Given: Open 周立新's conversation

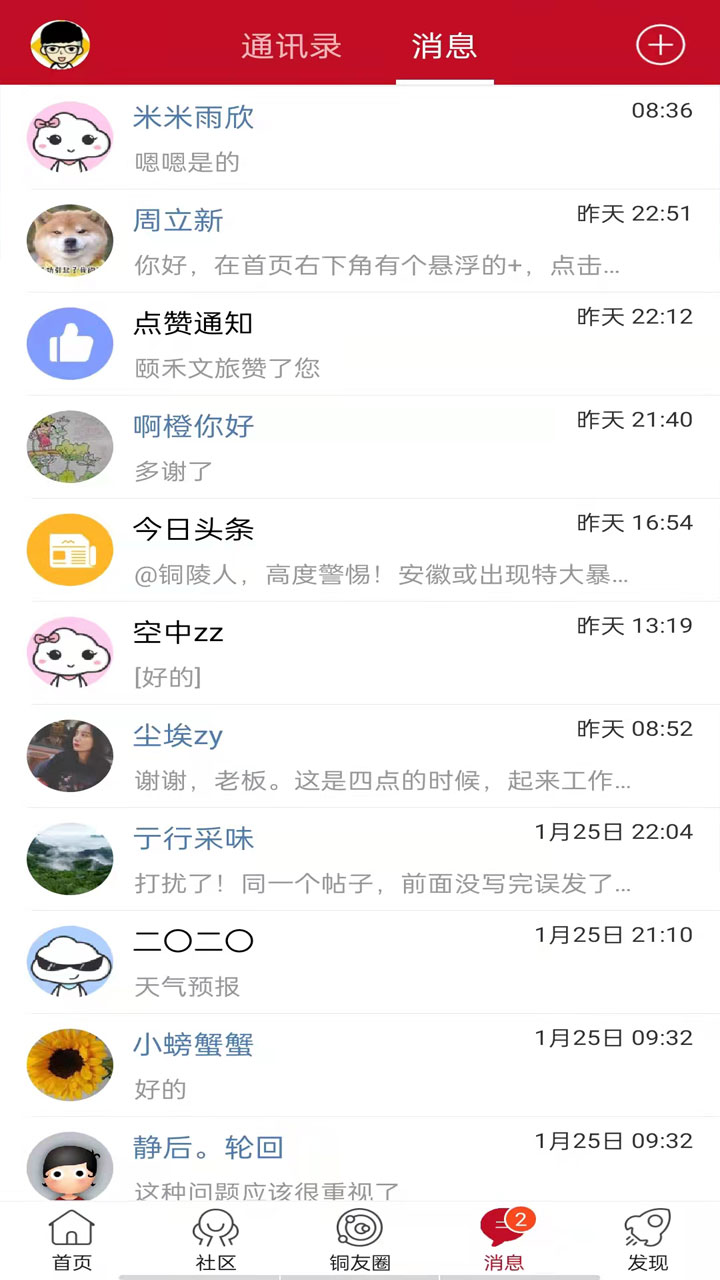Looking at the screenshot, I should (360, 240).
